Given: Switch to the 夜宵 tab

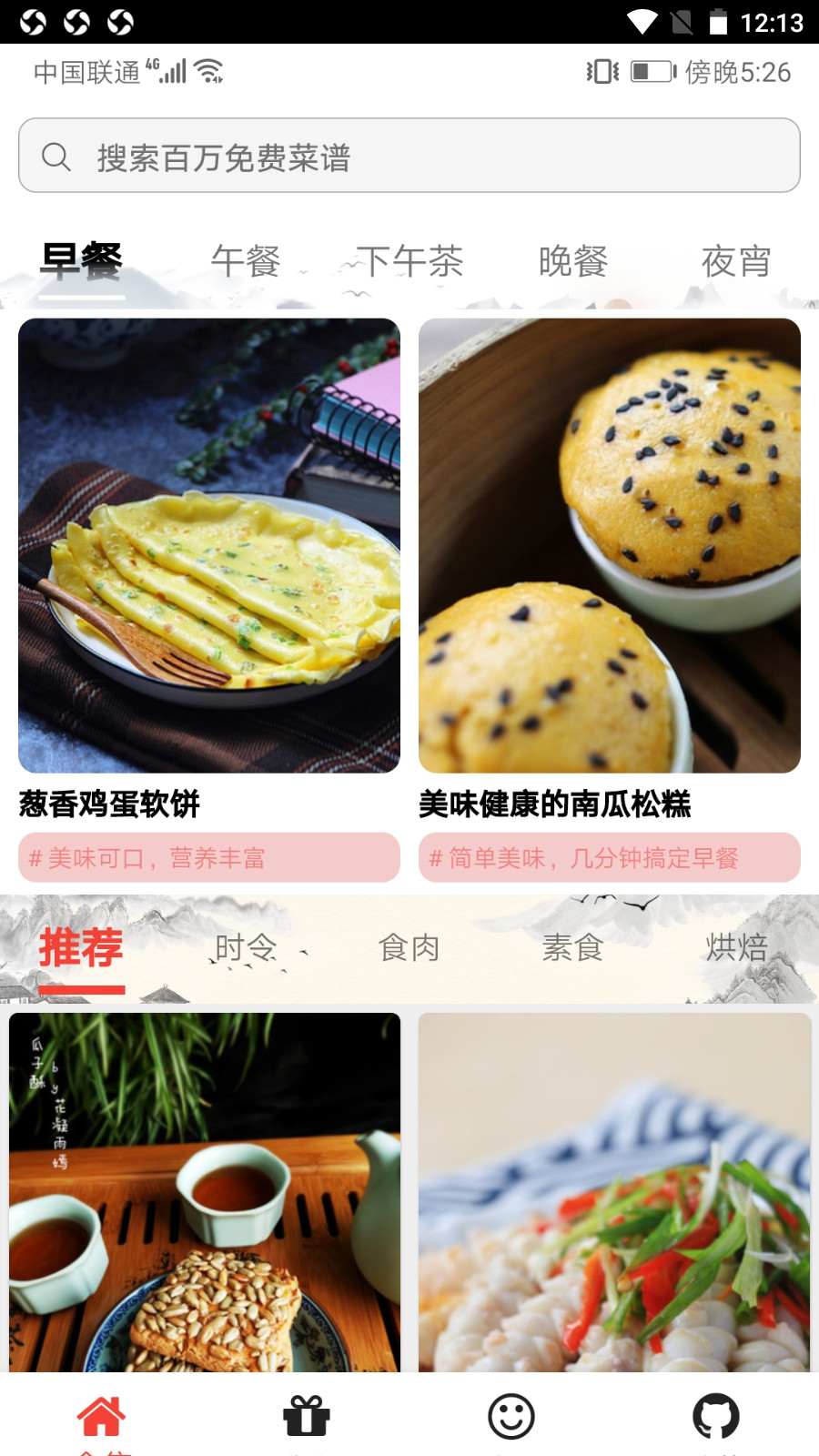Looking at the screenshot, I should pyautogui.click(x=736, y=262).
